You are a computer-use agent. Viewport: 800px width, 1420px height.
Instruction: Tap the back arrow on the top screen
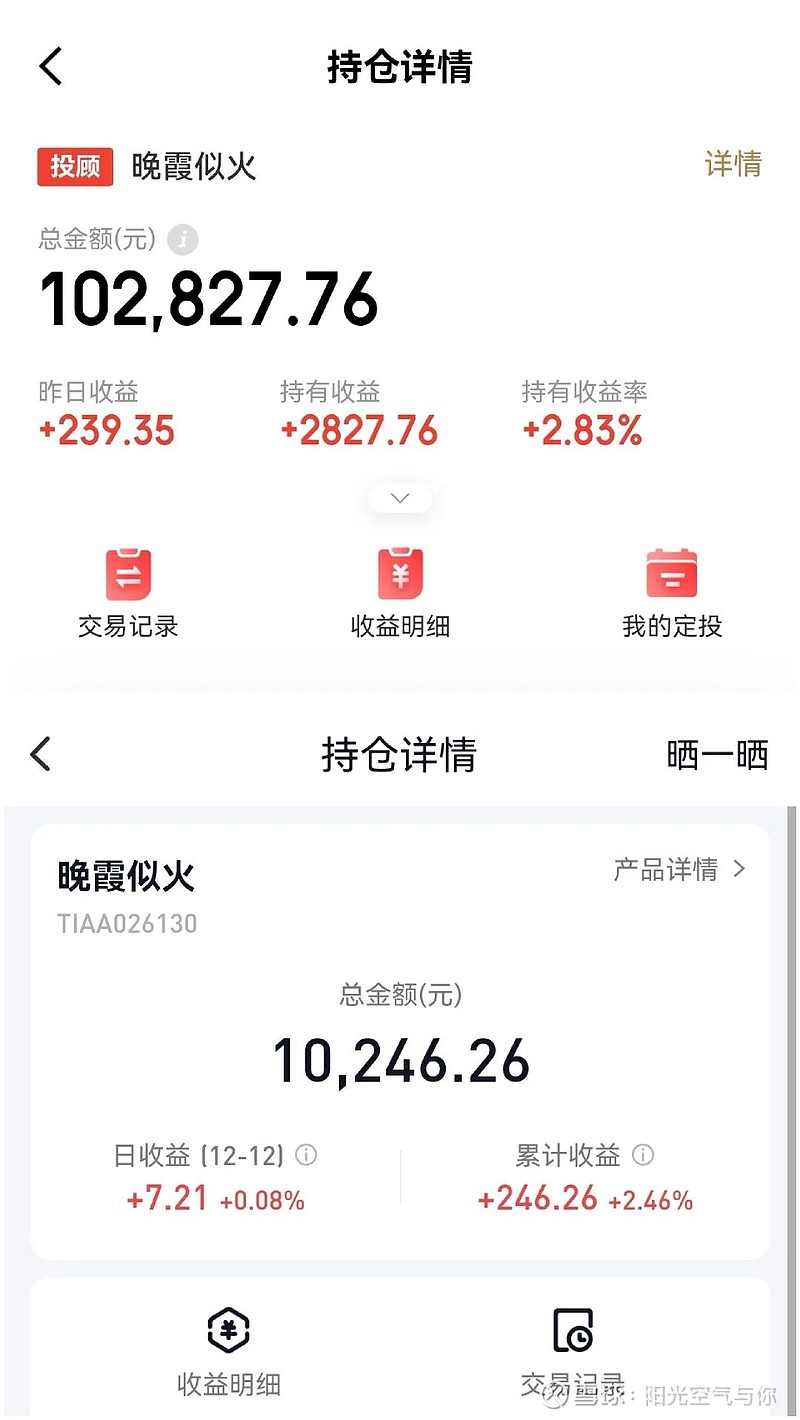(x=48, y=66)
